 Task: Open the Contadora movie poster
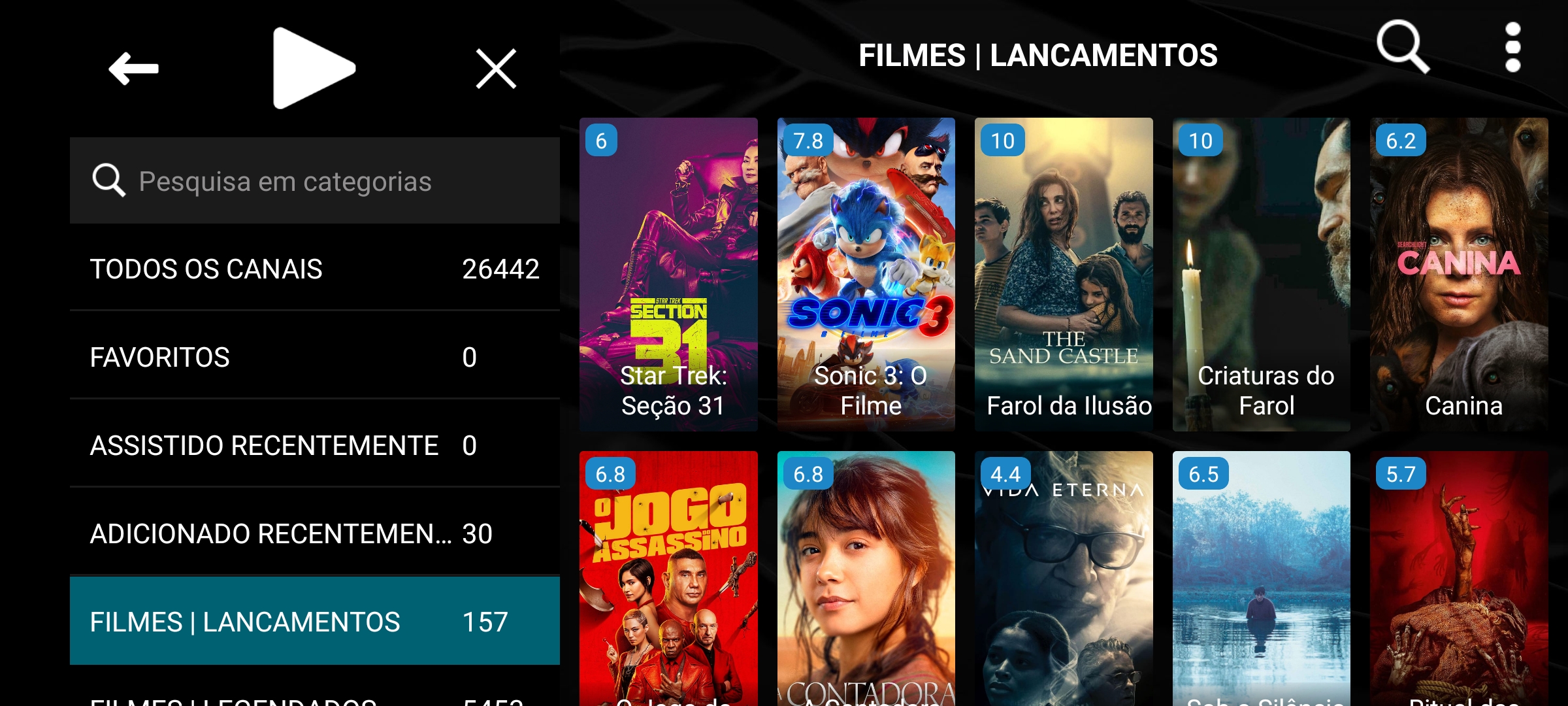pos(866,582)
